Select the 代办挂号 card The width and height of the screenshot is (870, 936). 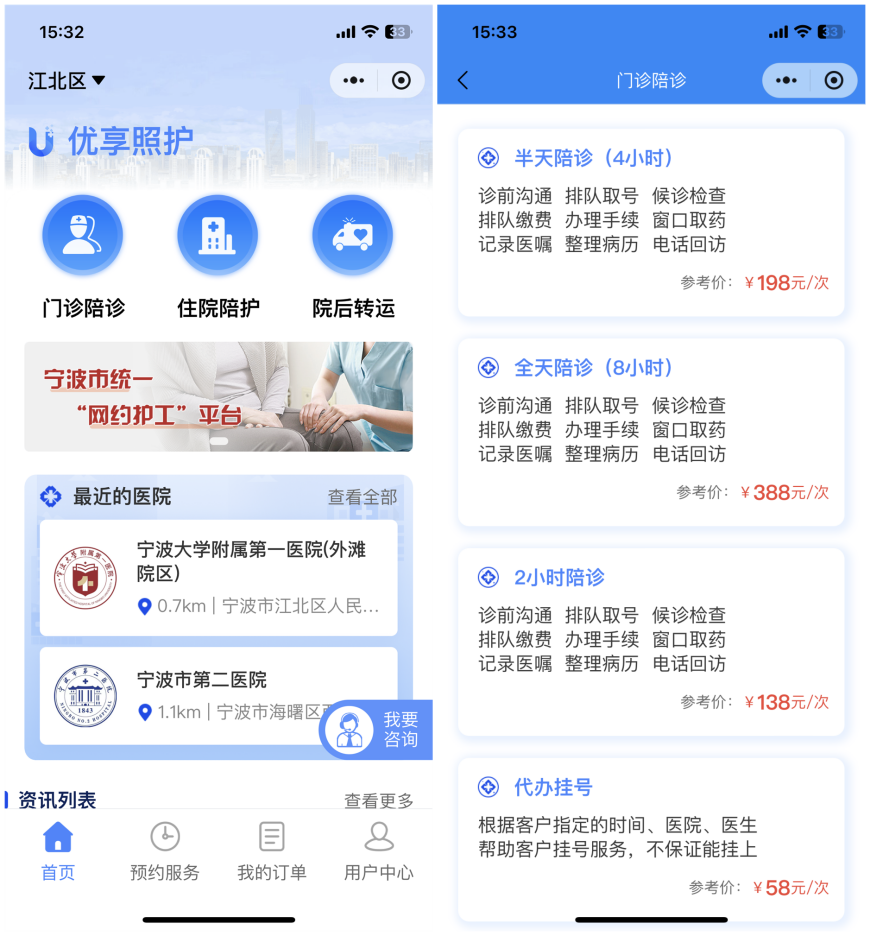(x=651, y=838)
